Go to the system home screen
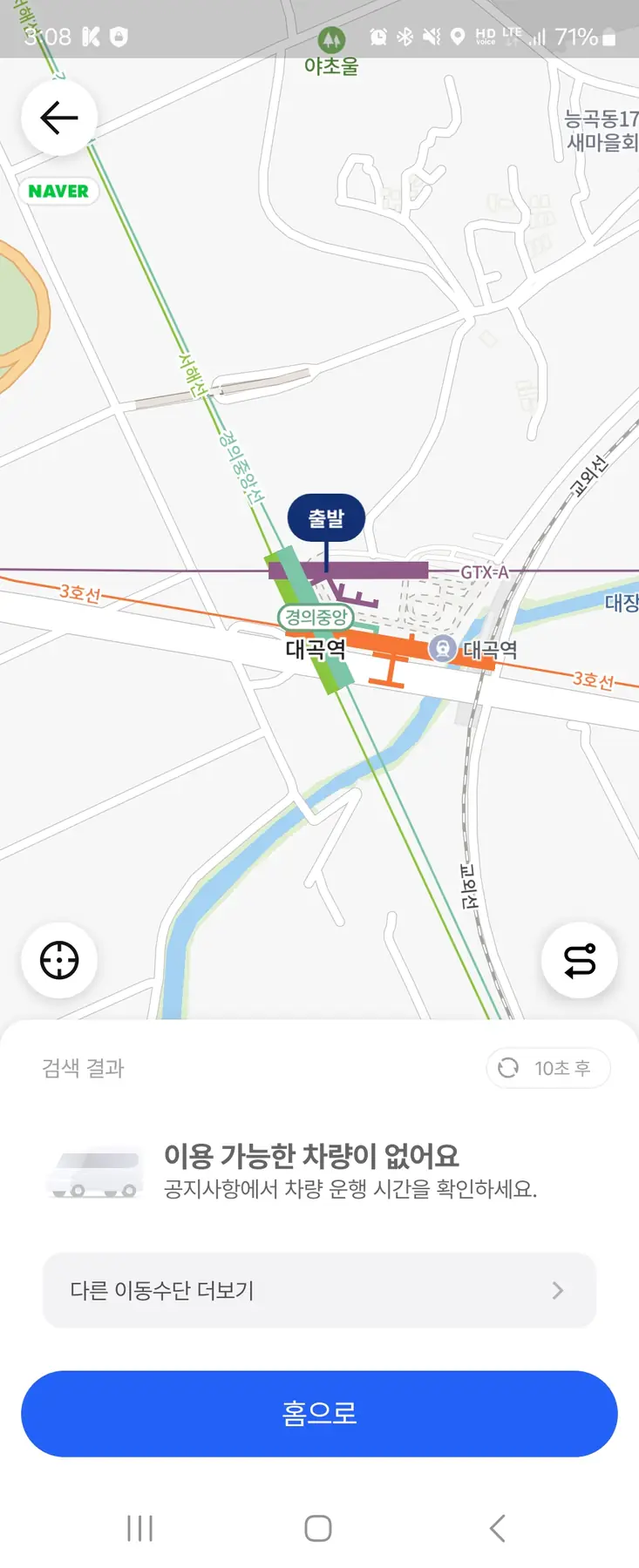 (x=318, y=1528)
